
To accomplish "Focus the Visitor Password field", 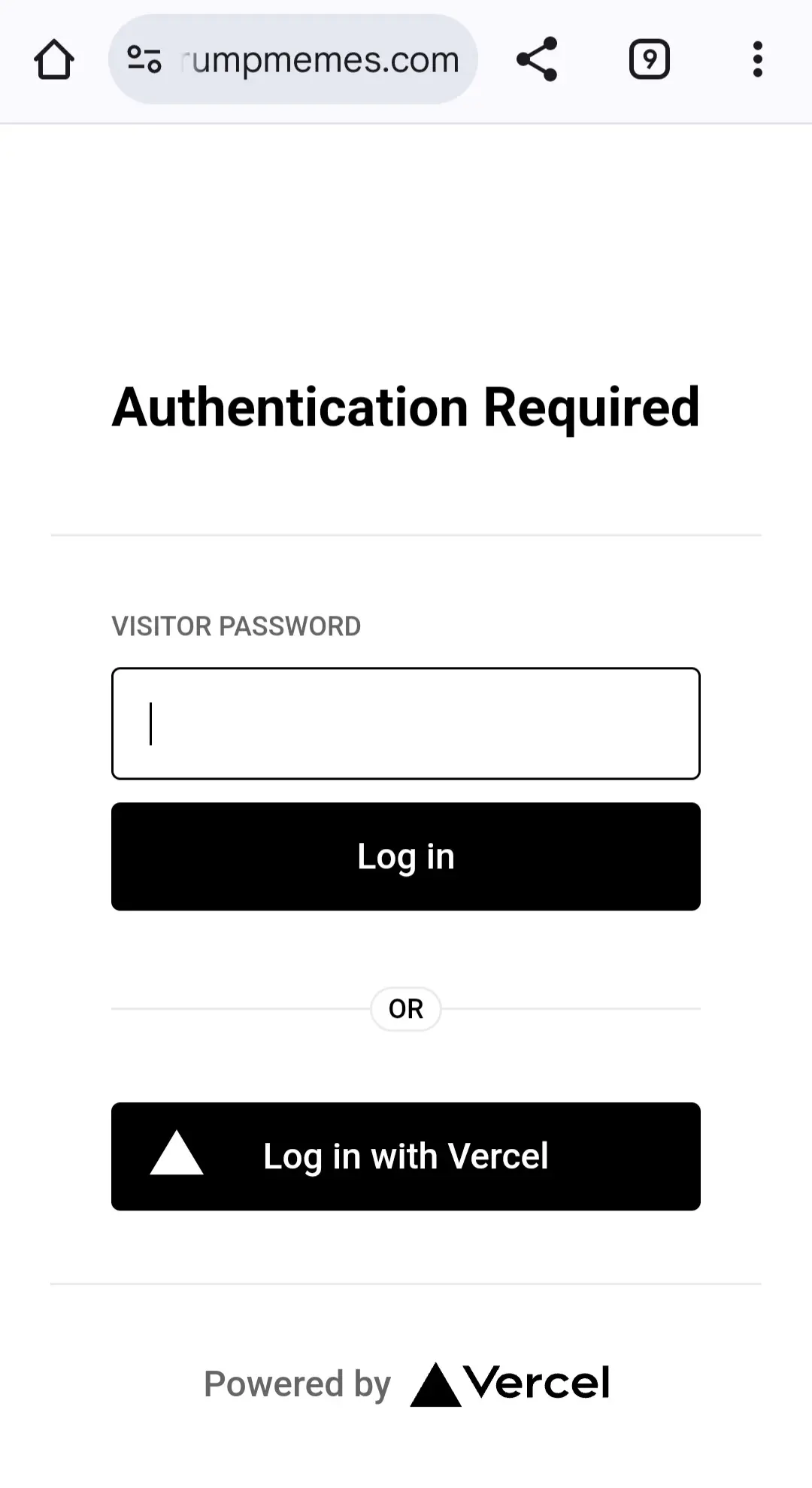I will (406, 723).
